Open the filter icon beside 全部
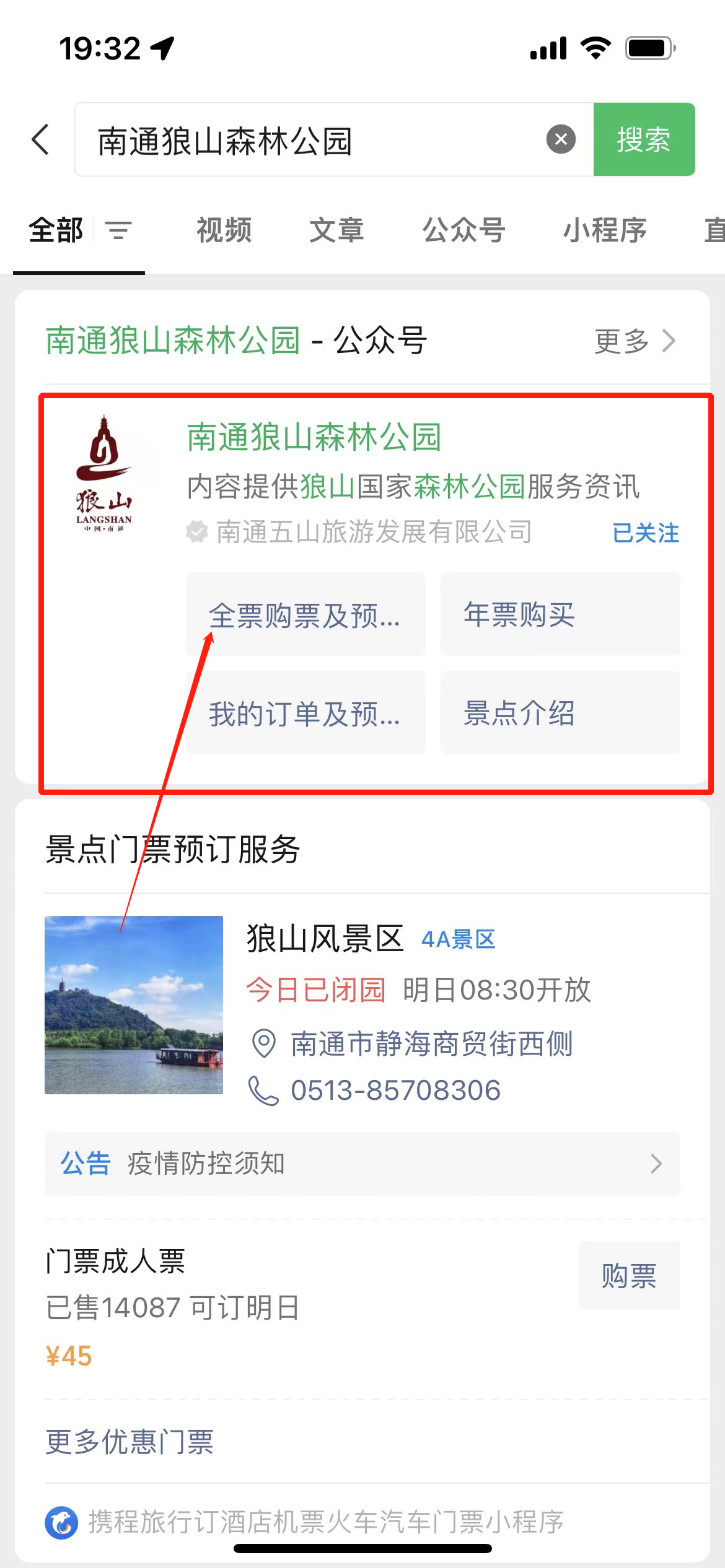 pos(118,230)
